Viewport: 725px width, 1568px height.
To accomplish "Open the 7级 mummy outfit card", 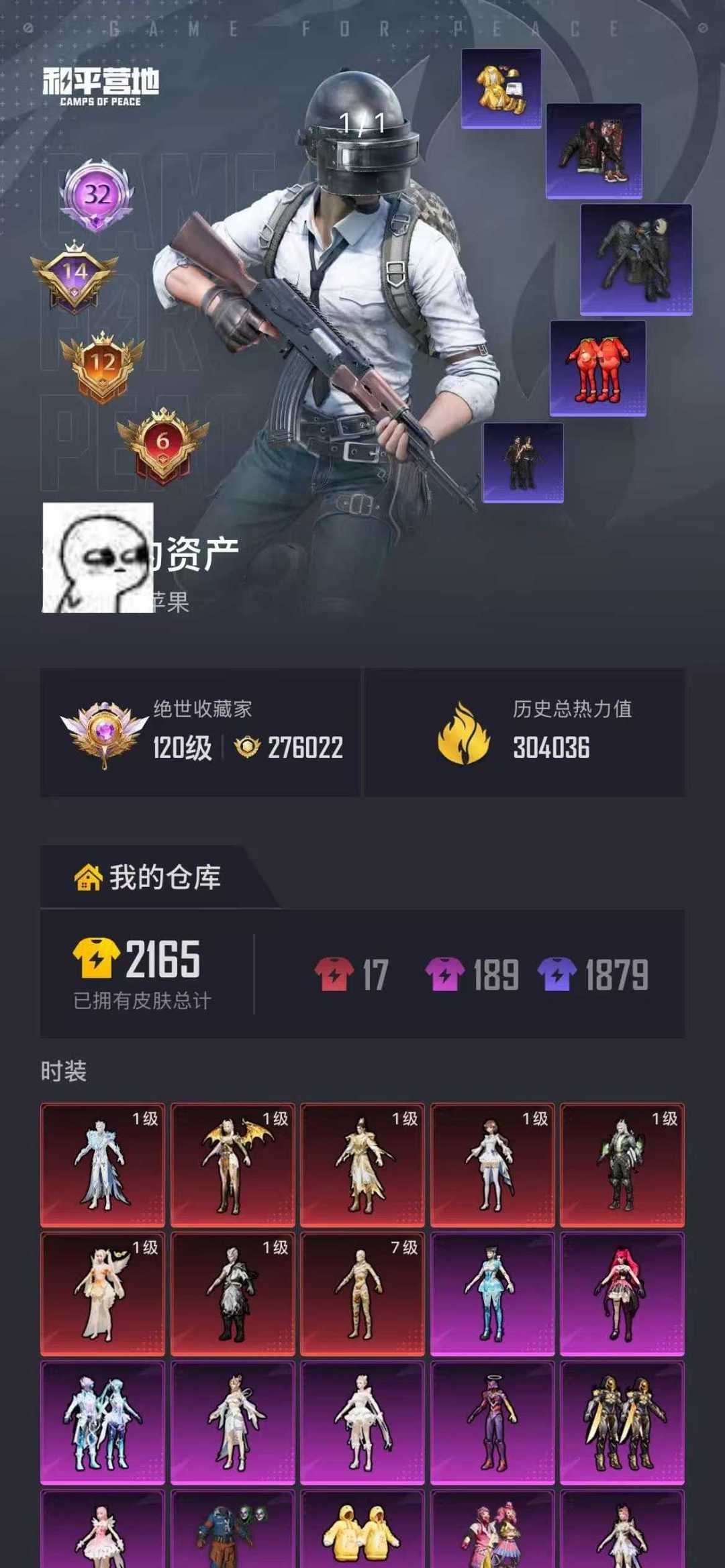I will (362, 1295).
